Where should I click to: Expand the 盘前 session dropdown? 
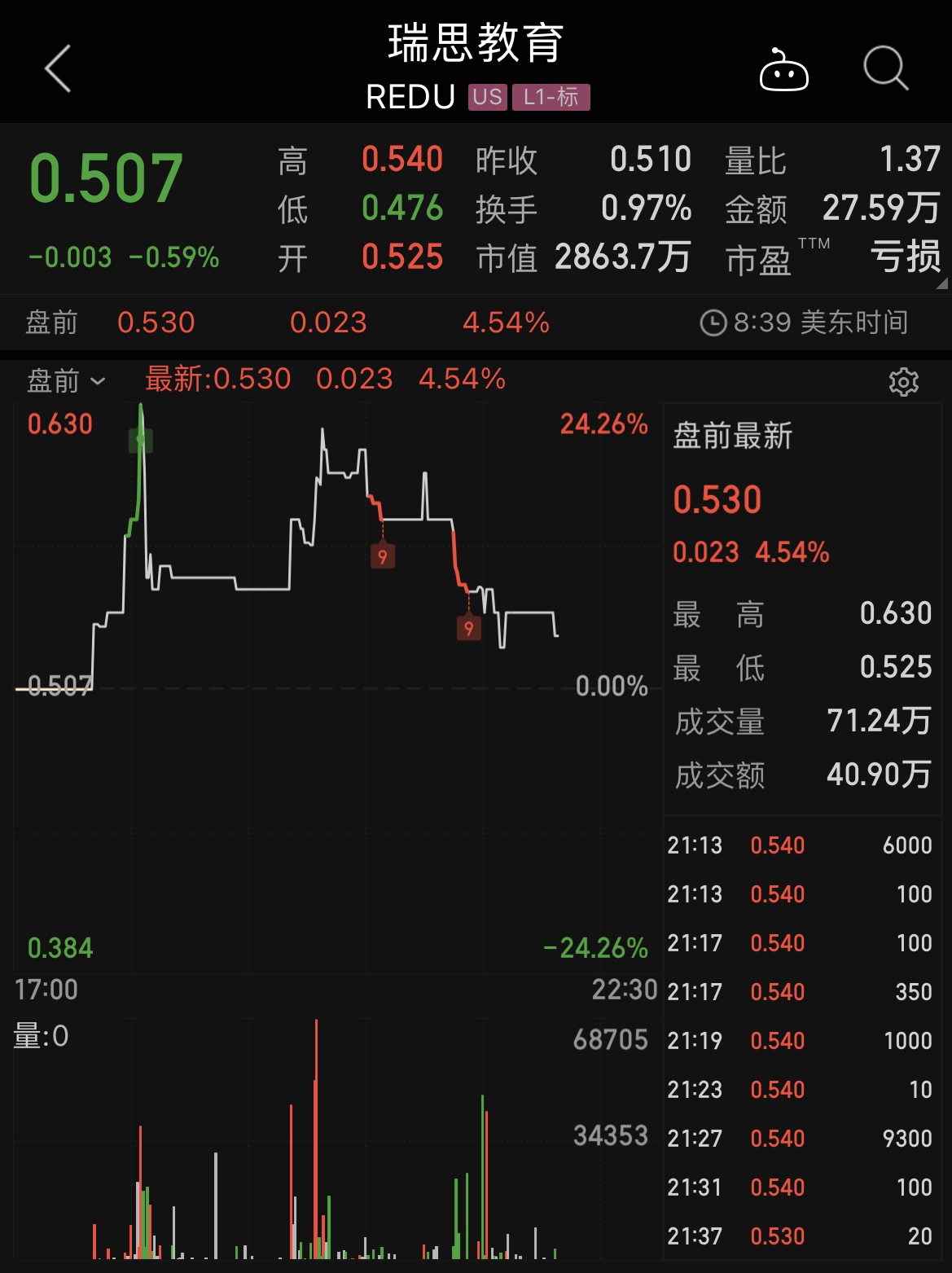(x=66, y=380)
